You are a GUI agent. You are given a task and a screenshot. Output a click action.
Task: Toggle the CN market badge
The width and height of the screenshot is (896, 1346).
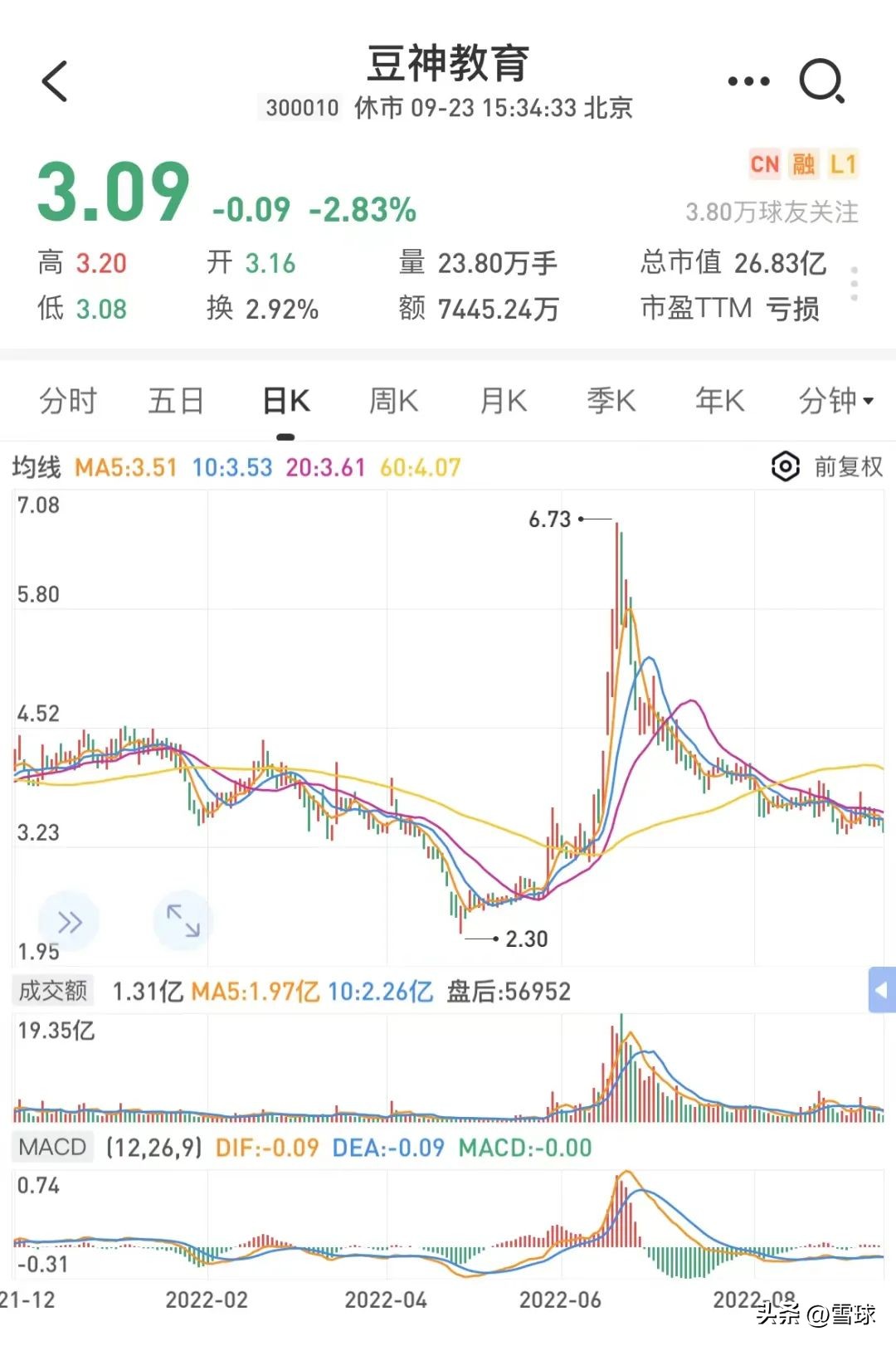click(x=765, y=164)
